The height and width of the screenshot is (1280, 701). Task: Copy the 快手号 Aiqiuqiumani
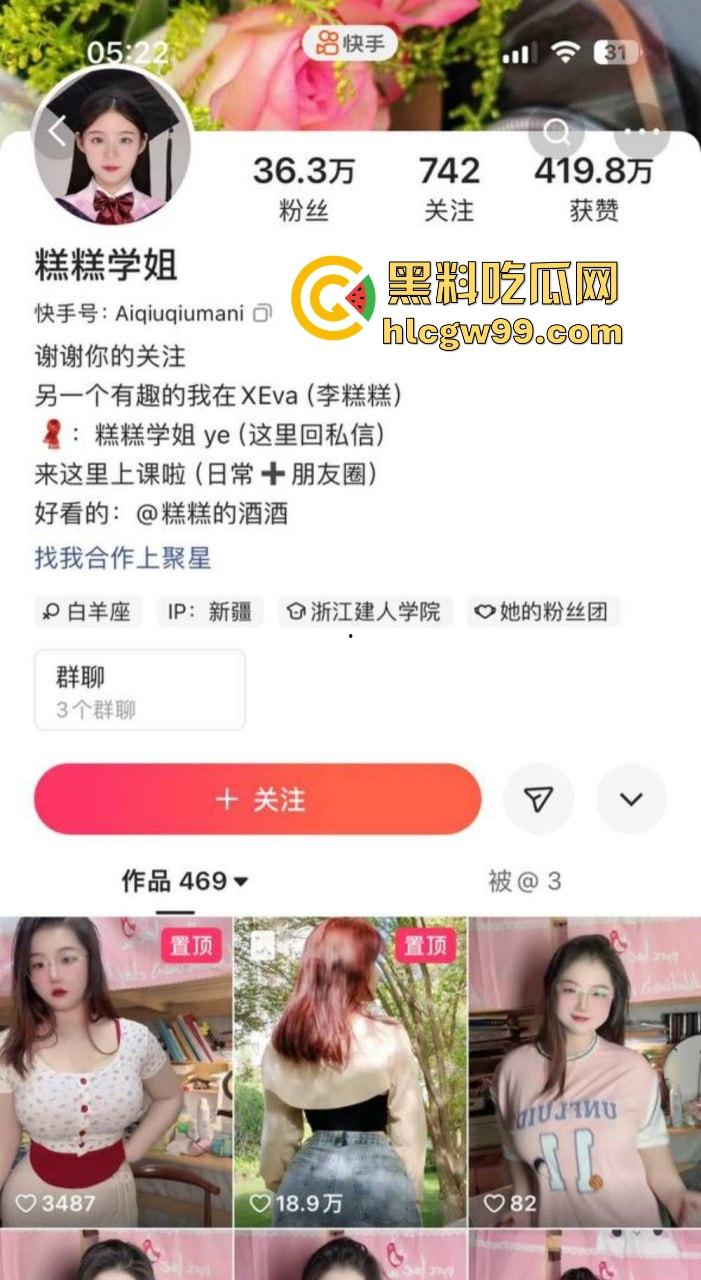[x=262, y=313]
